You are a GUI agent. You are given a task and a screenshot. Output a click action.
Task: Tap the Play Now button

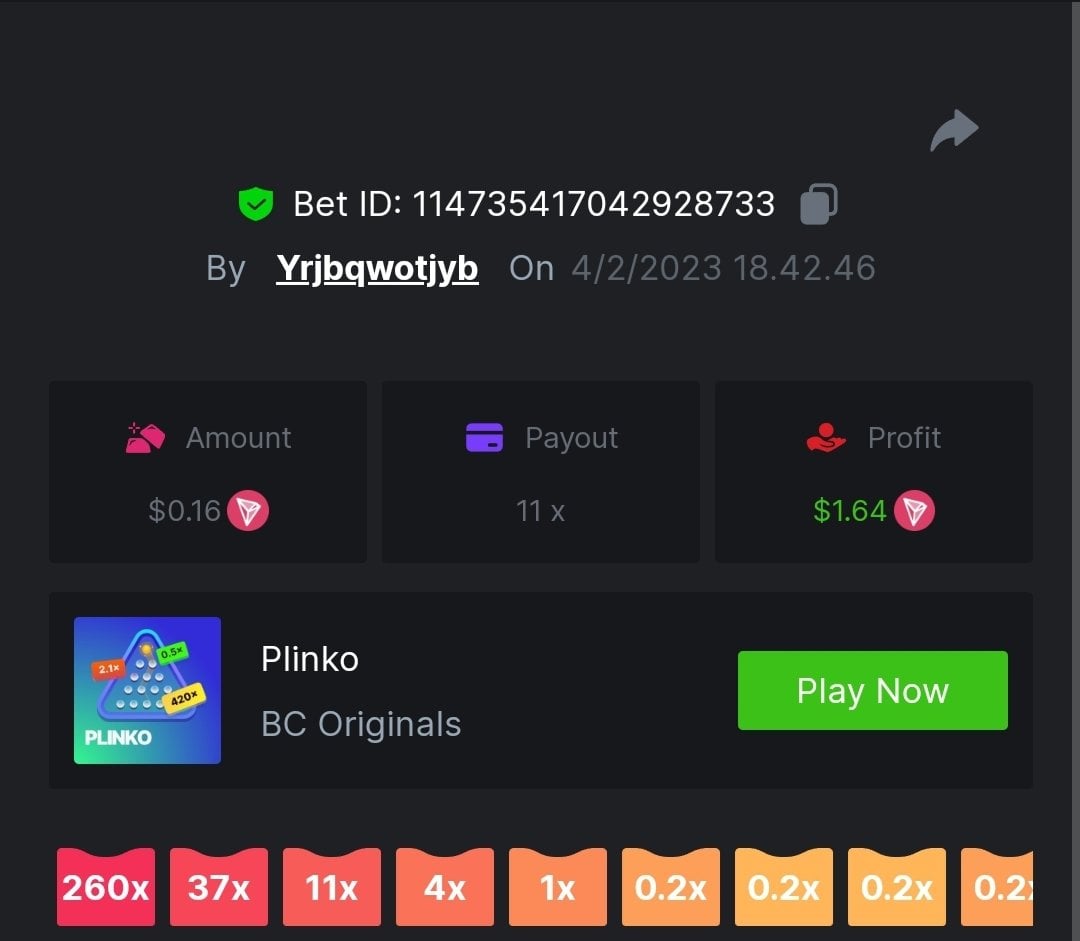point(872,690)
